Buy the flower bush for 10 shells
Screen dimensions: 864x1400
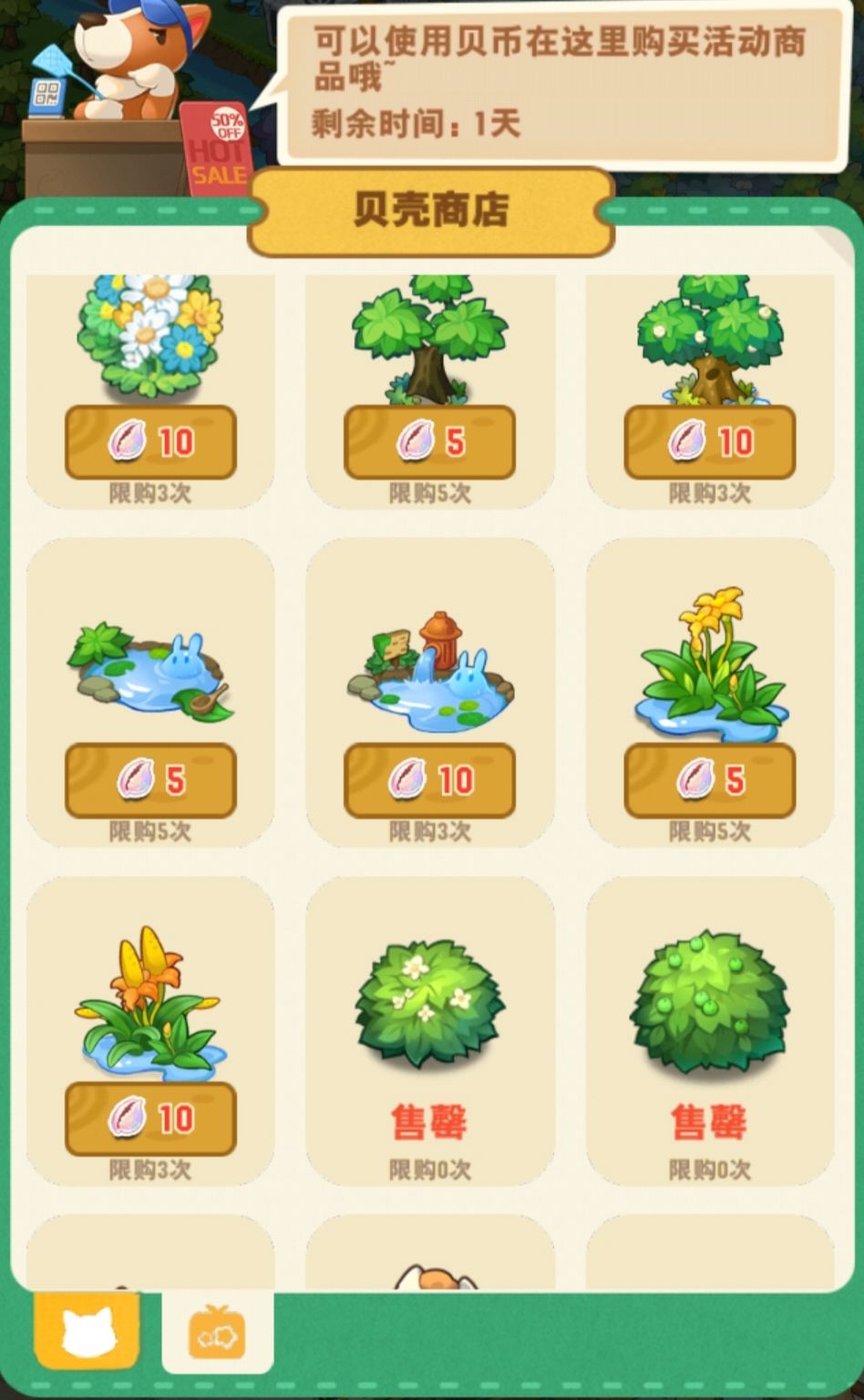[150, 443]
